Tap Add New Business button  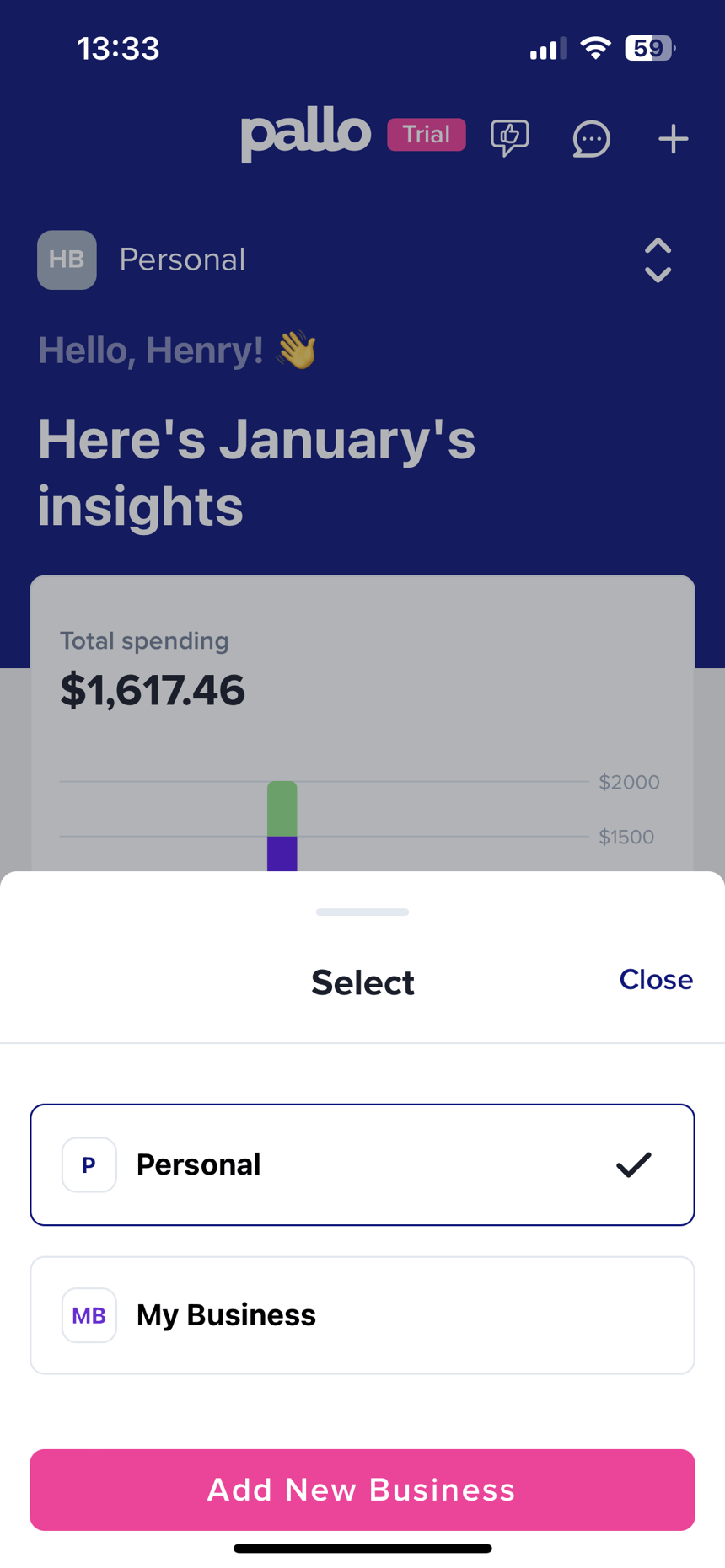click(362, 1490)
